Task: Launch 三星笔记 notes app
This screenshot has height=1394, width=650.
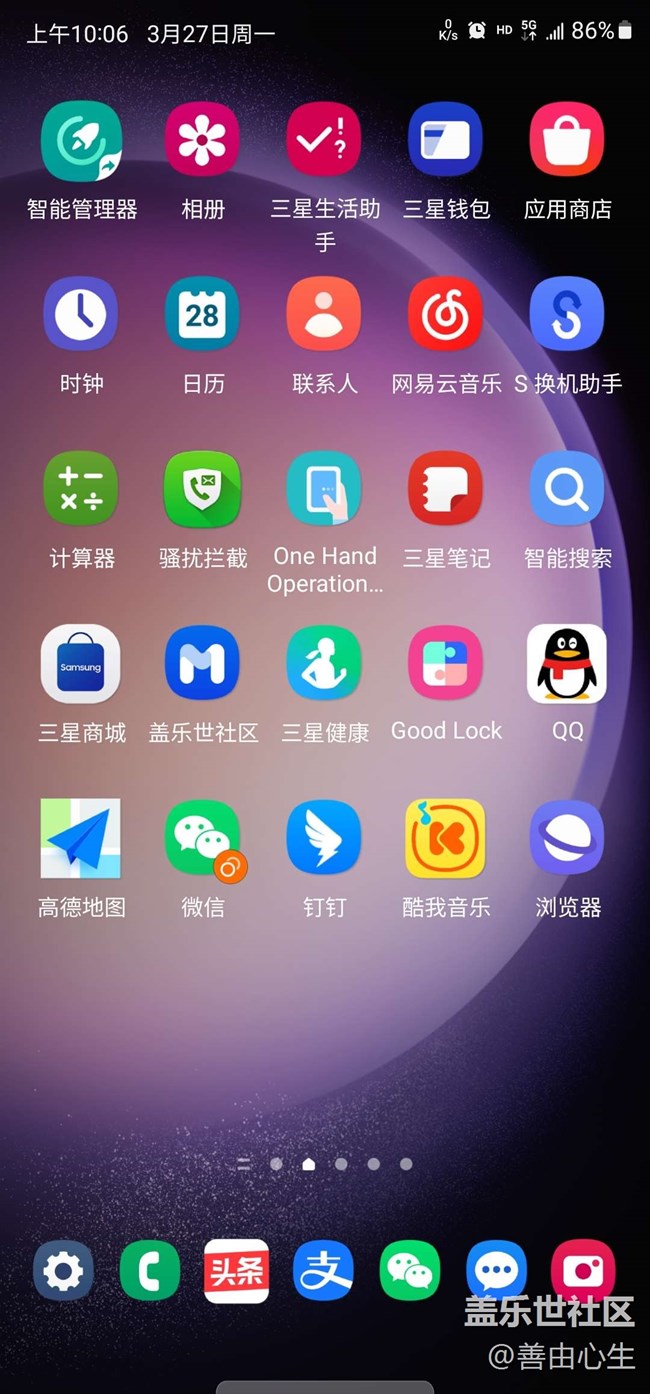Action: coord(446,489)
